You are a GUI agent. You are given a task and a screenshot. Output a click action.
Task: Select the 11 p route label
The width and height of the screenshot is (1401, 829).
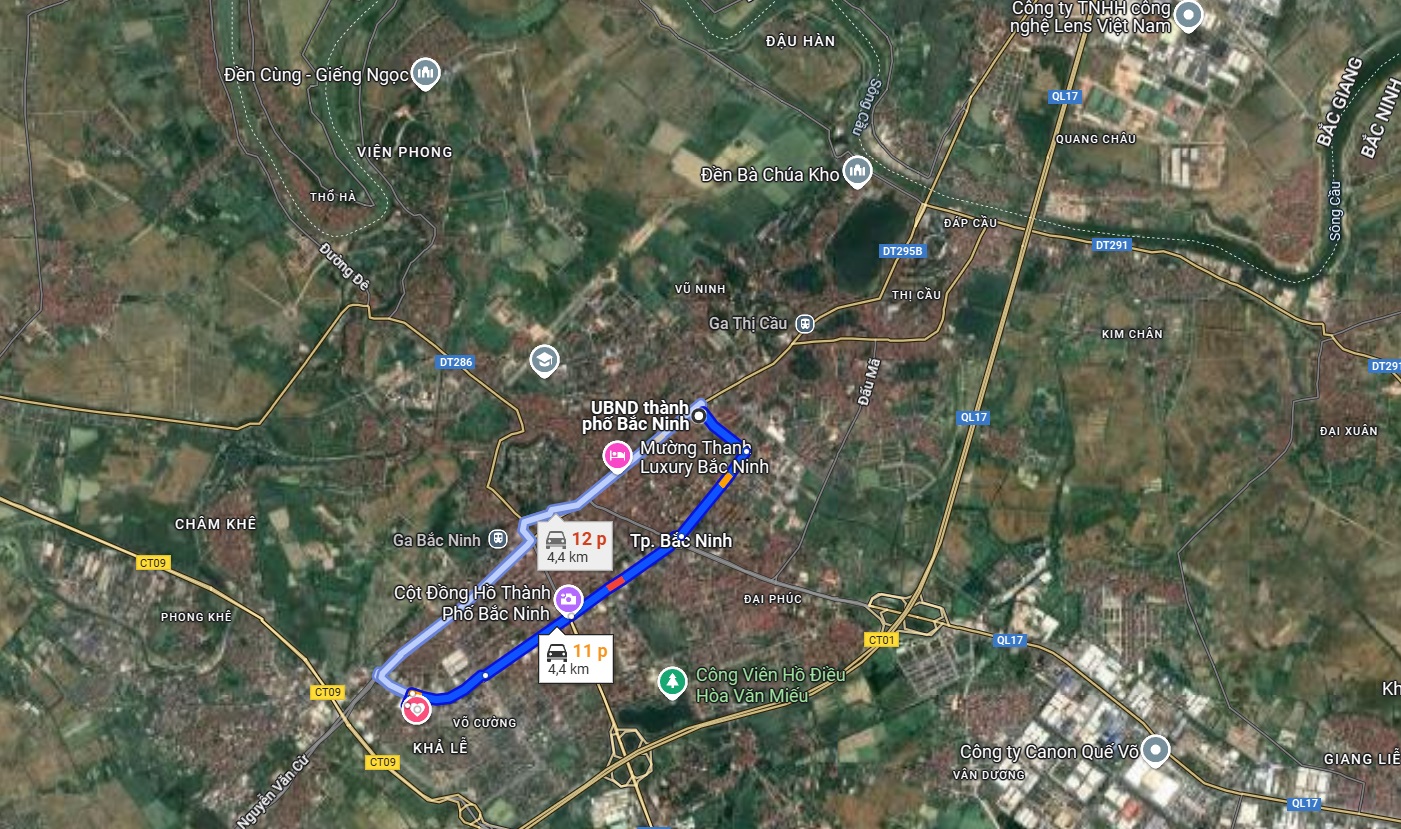(x=575, y=659)
